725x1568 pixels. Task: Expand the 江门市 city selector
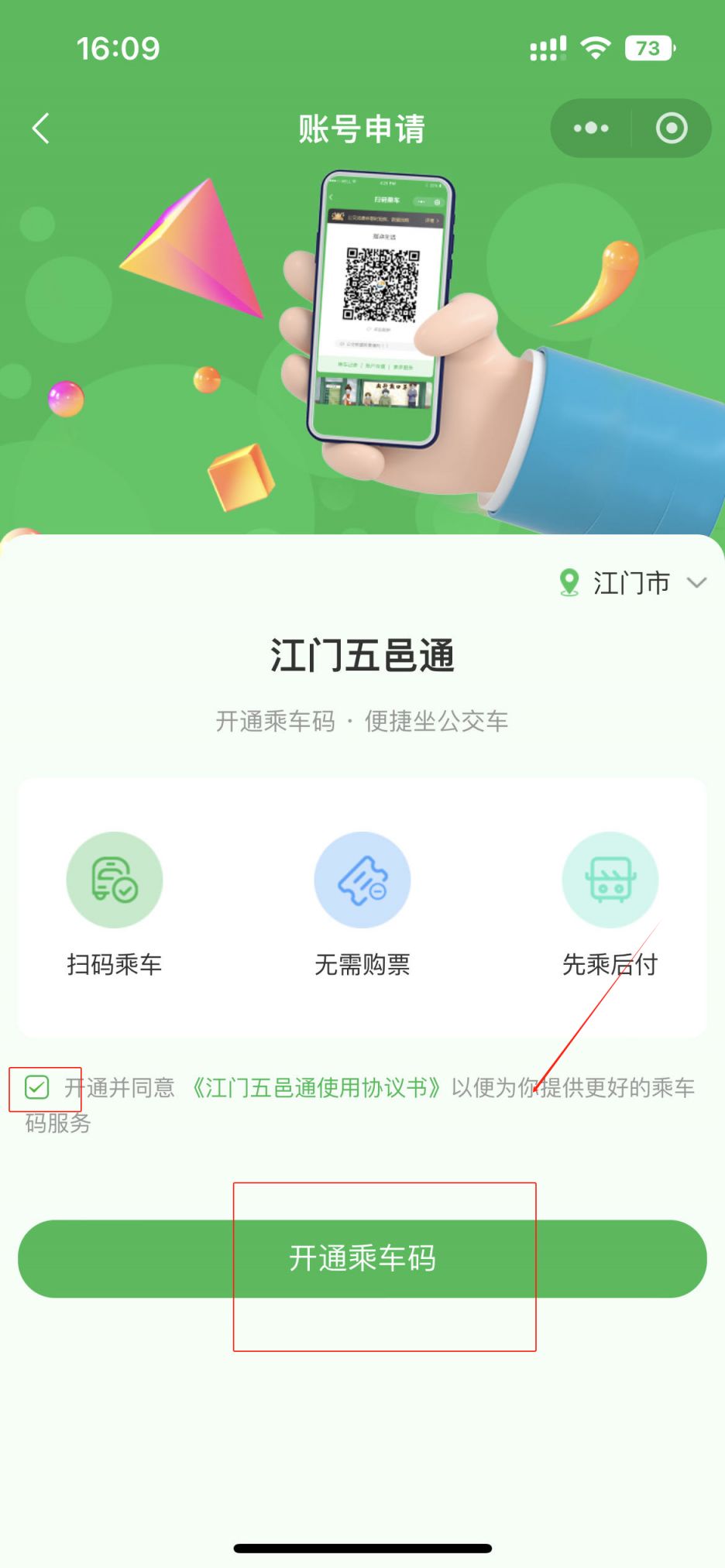point(633,583)
